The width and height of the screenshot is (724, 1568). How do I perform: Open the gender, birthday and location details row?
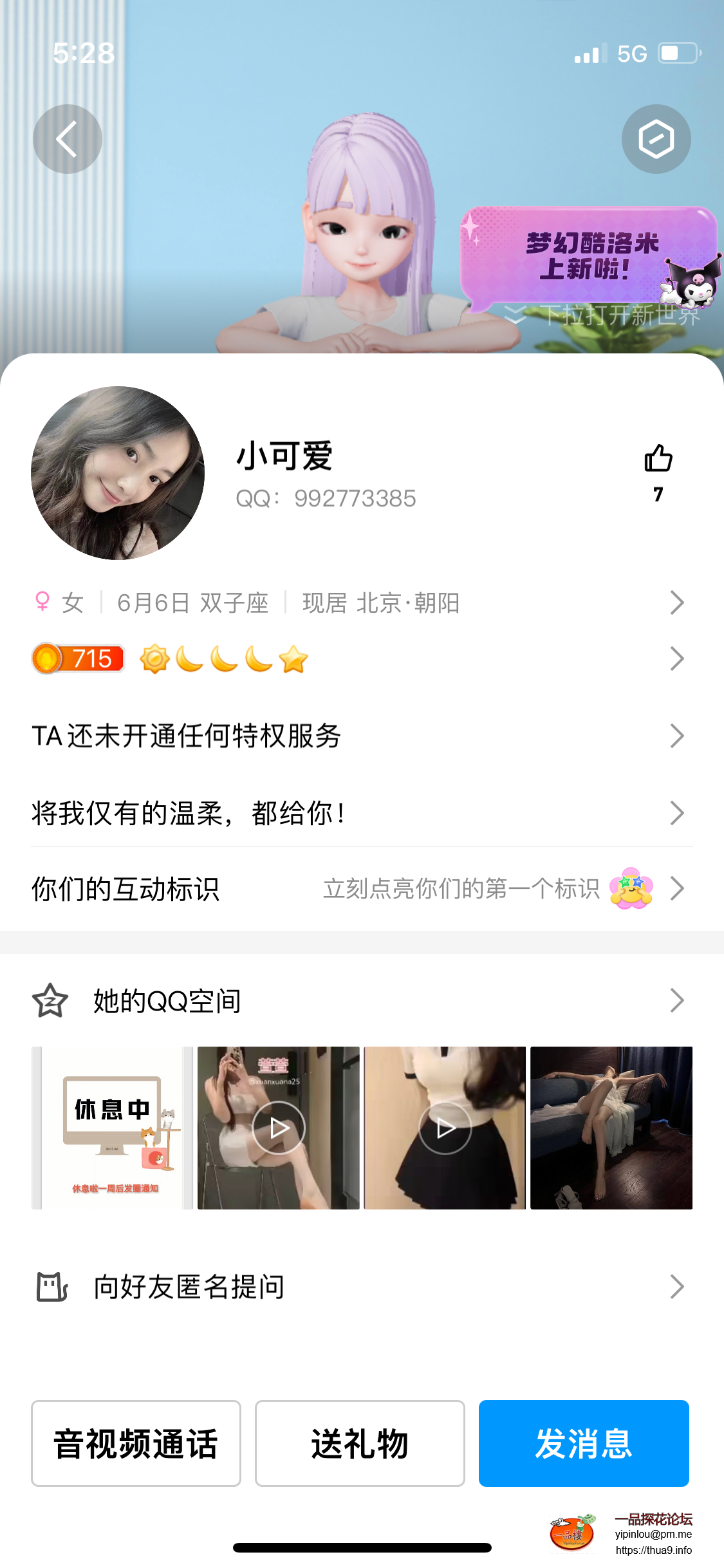pos(360,603)
